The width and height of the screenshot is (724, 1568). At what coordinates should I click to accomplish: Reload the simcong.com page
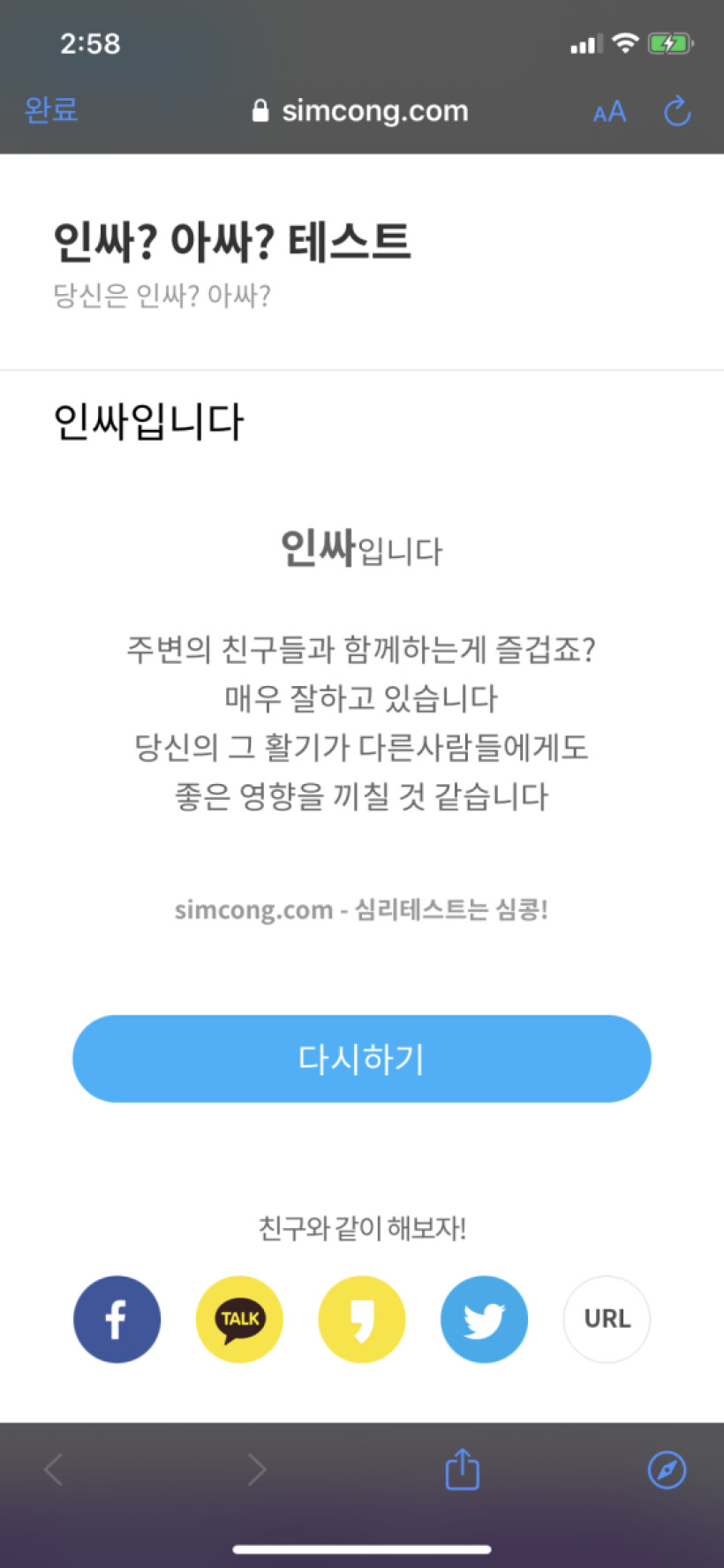point(676,110)
